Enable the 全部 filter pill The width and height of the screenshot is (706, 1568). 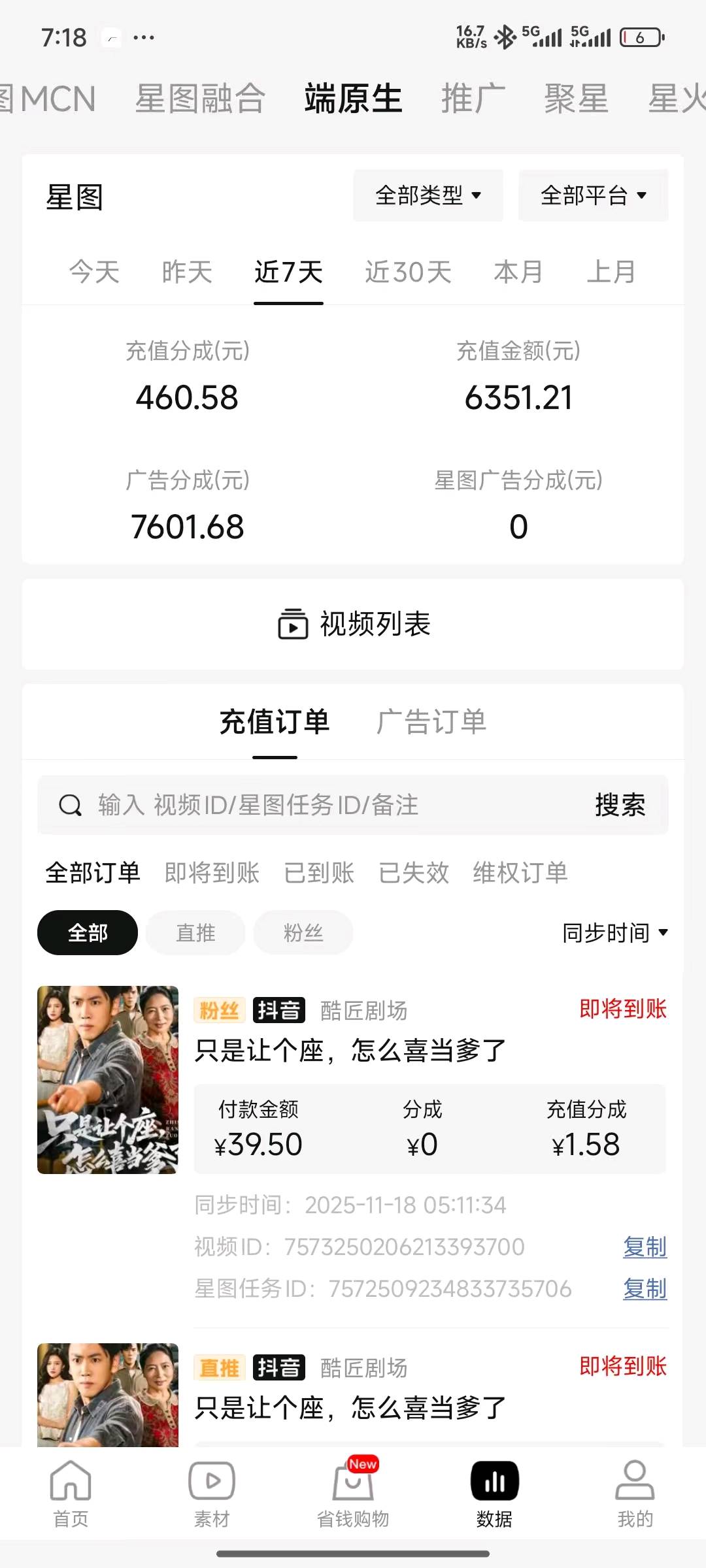tap(87, 933)
